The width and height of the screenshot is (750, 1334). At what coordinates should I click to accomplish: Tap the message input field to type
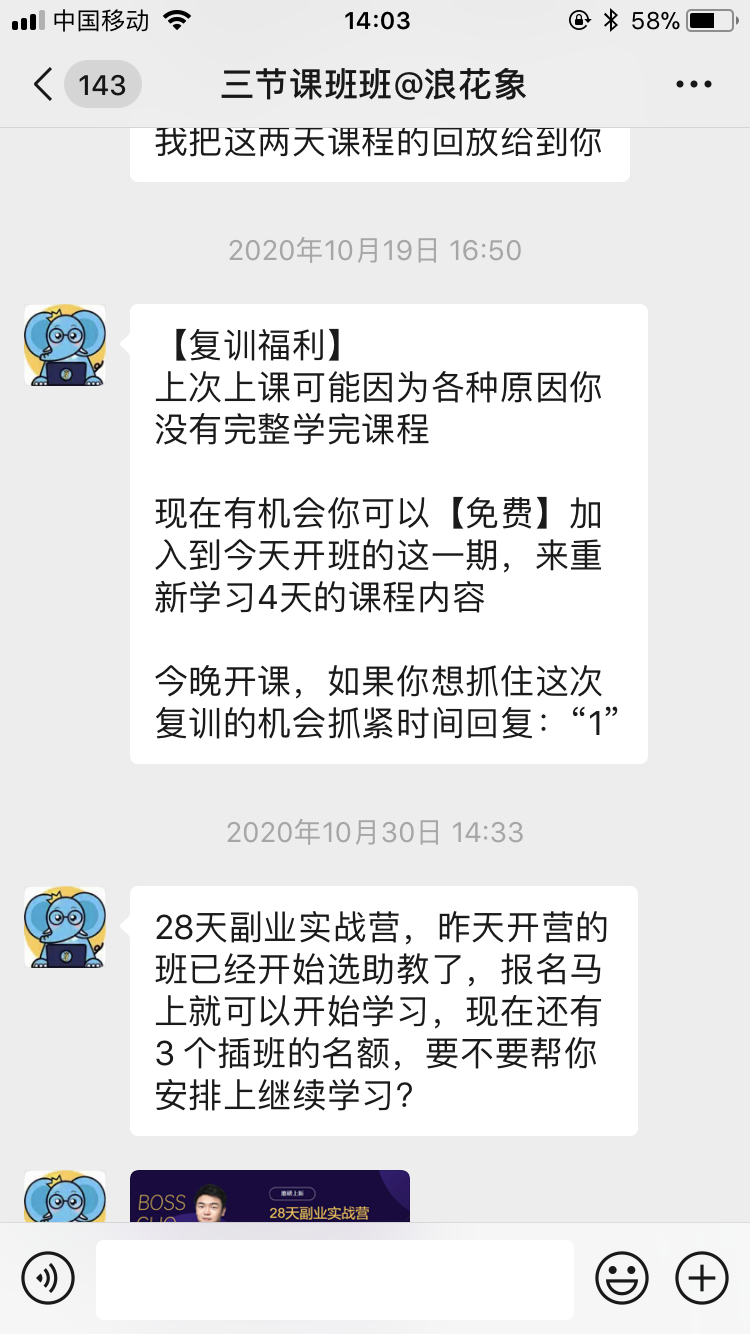click(x=335, y=1277)
